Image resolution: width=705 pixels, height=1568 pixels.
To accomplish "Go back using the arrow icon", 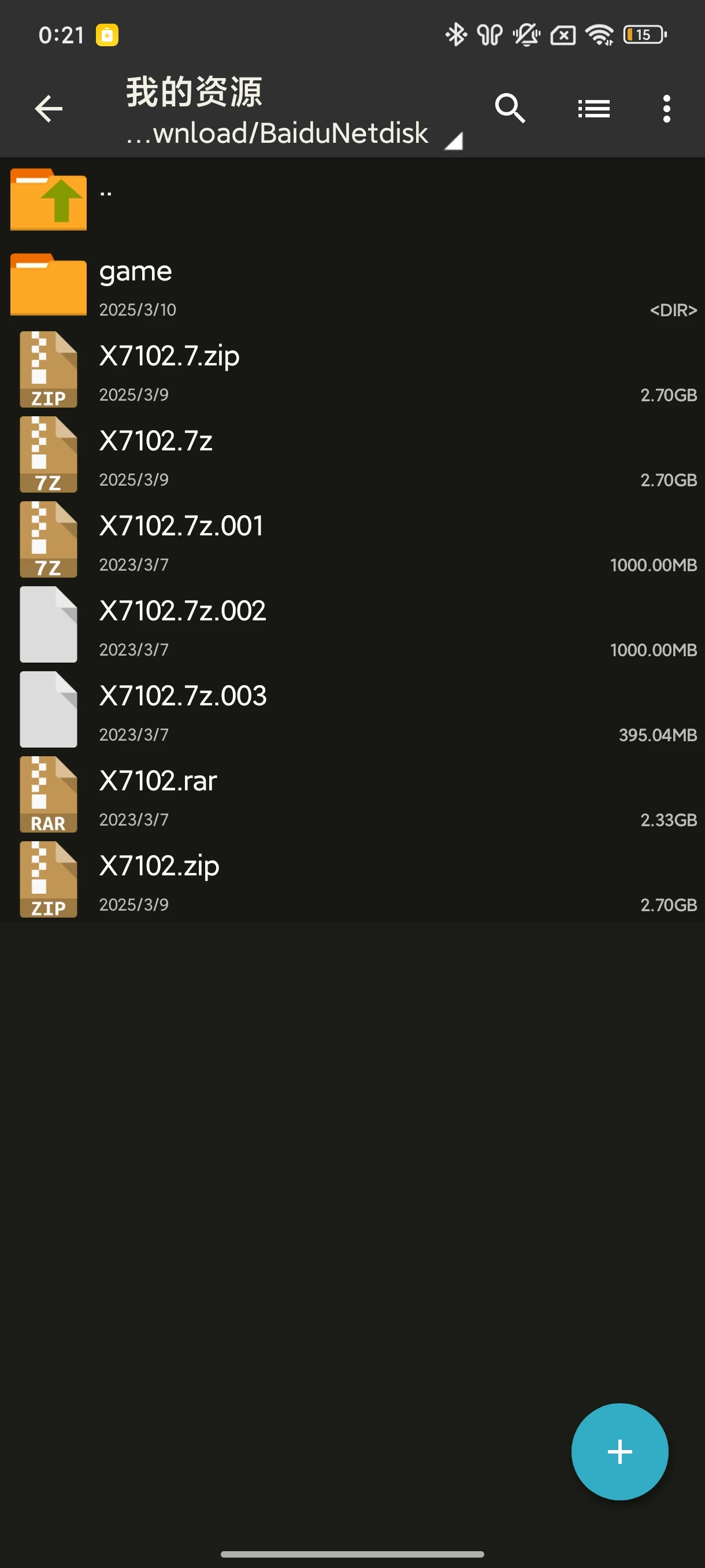I will coord(49,109).
